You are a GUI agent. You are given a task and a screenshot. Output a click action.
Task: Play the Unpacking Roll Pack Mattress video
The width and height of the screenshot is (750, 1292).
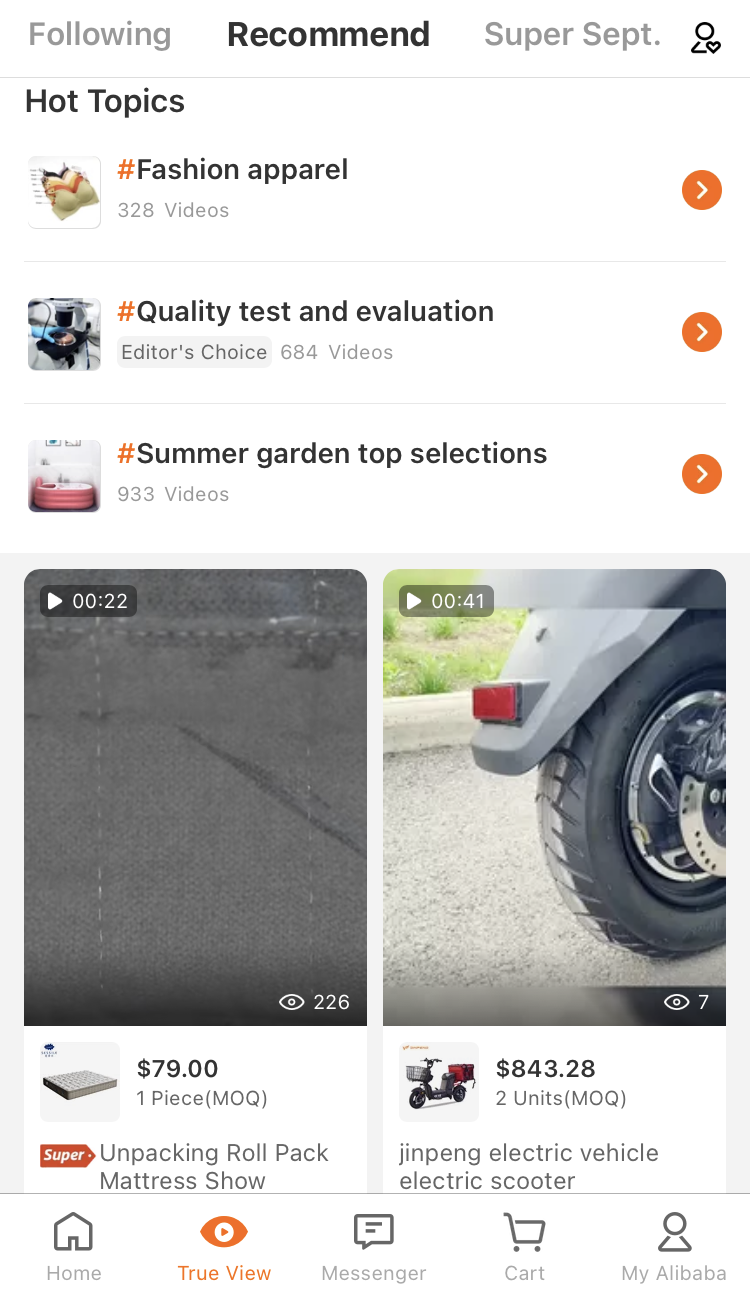(x=195, y=797)
